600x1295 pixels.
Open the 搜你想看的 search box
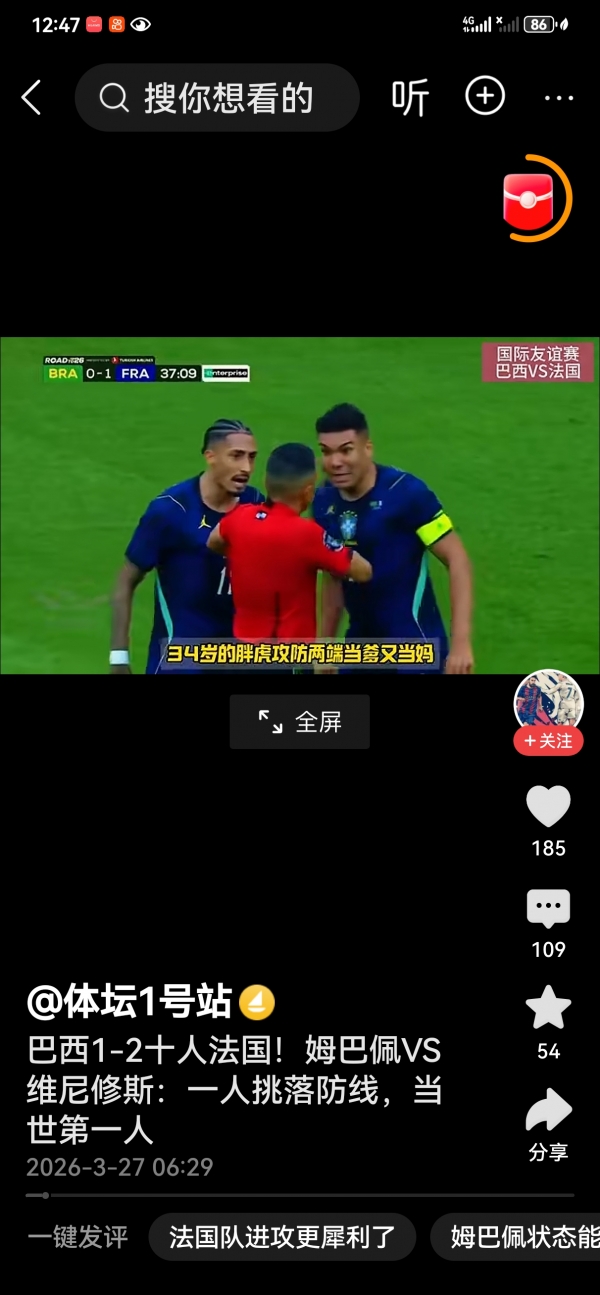tap(216, 98)
